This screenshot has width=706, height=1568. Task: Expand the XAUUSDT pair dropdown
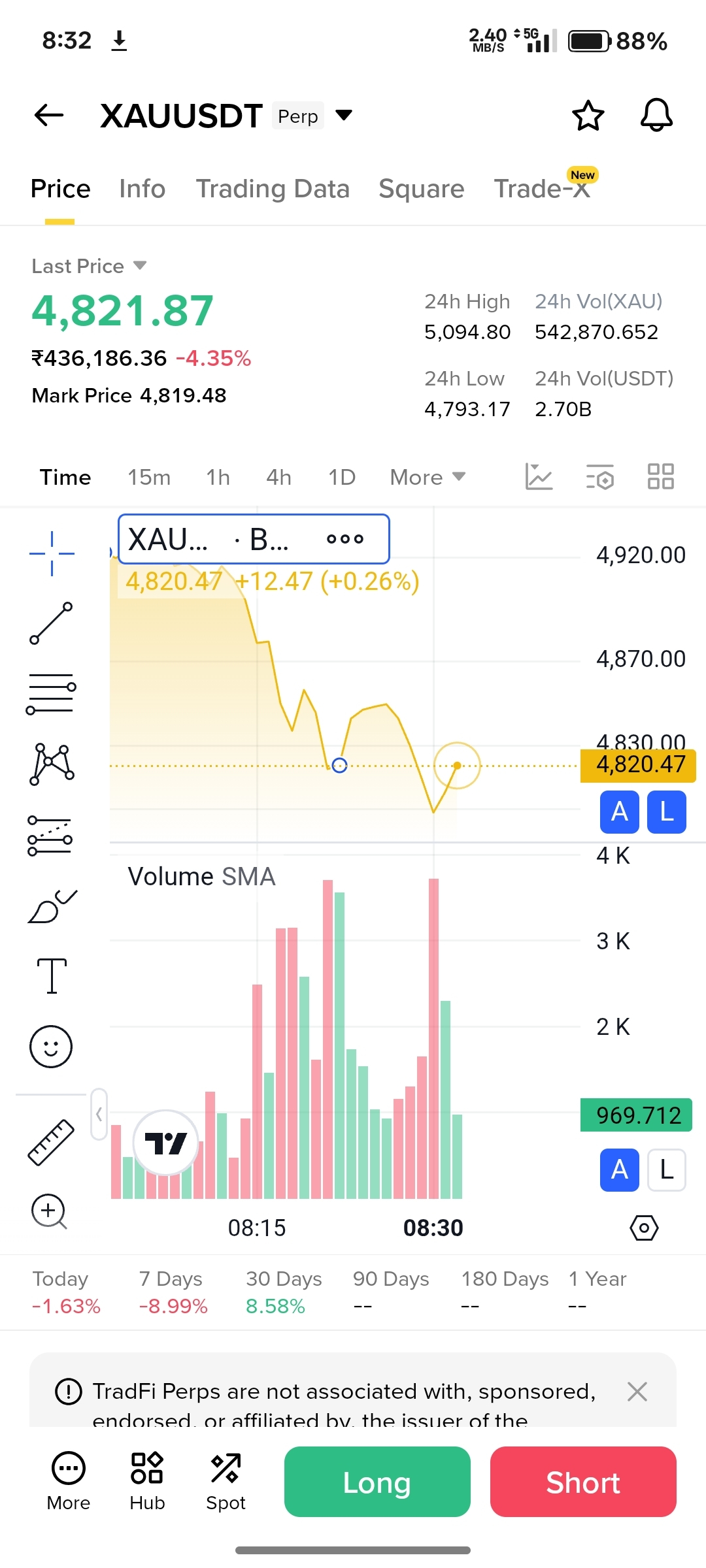coord(344,116)
